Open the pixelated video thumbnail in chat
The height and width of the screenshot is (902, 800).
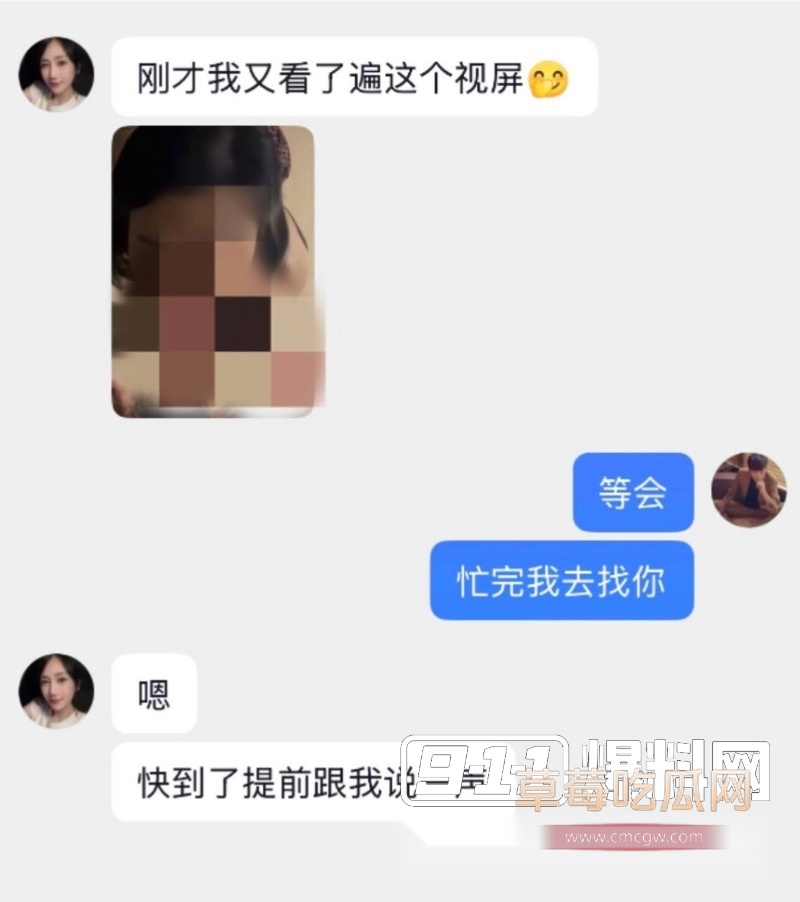[212, 271]
